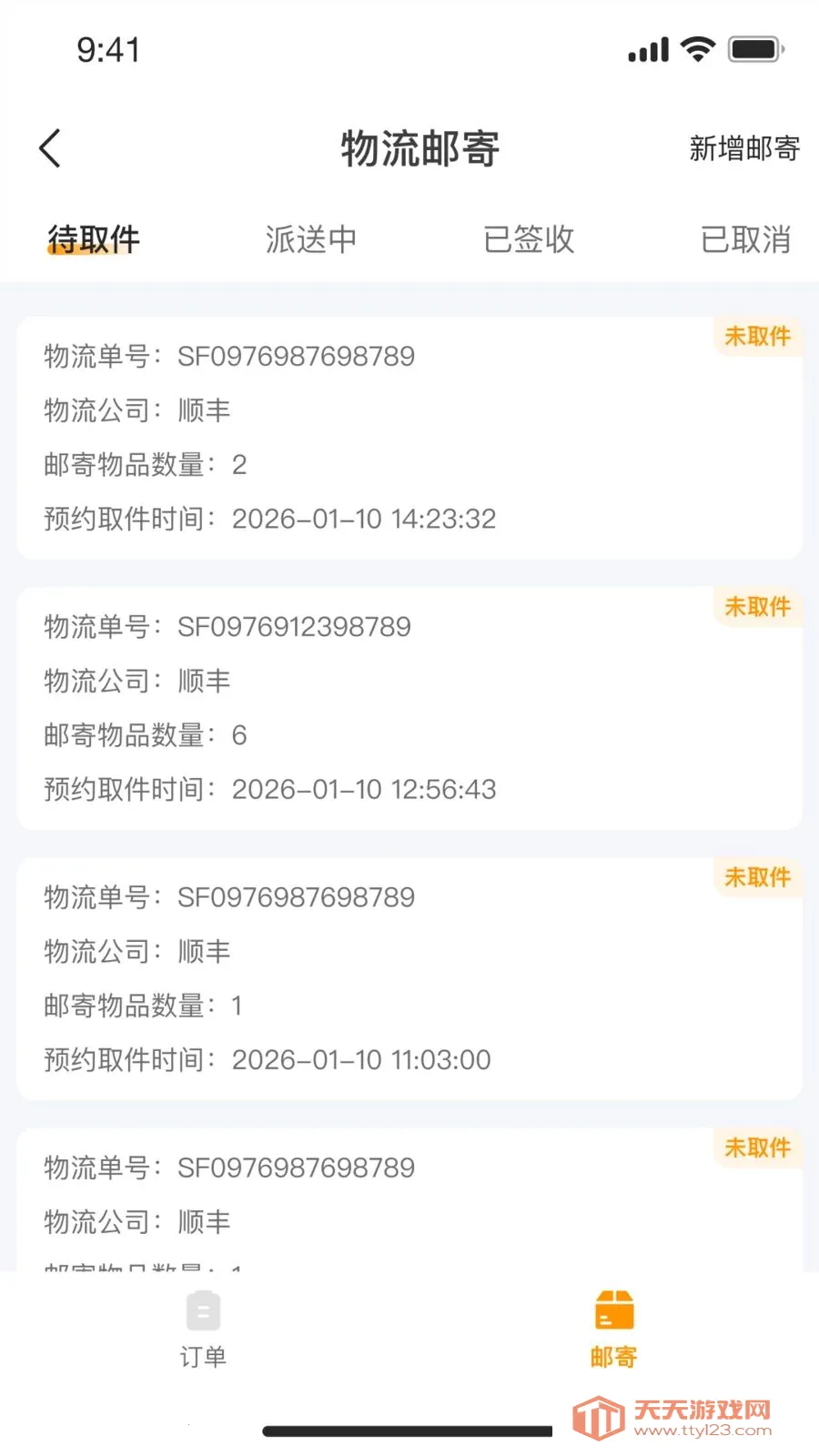The image size is (819, 1456).
Task: Select the 待取件 tab
Action: tap(94, 239)
